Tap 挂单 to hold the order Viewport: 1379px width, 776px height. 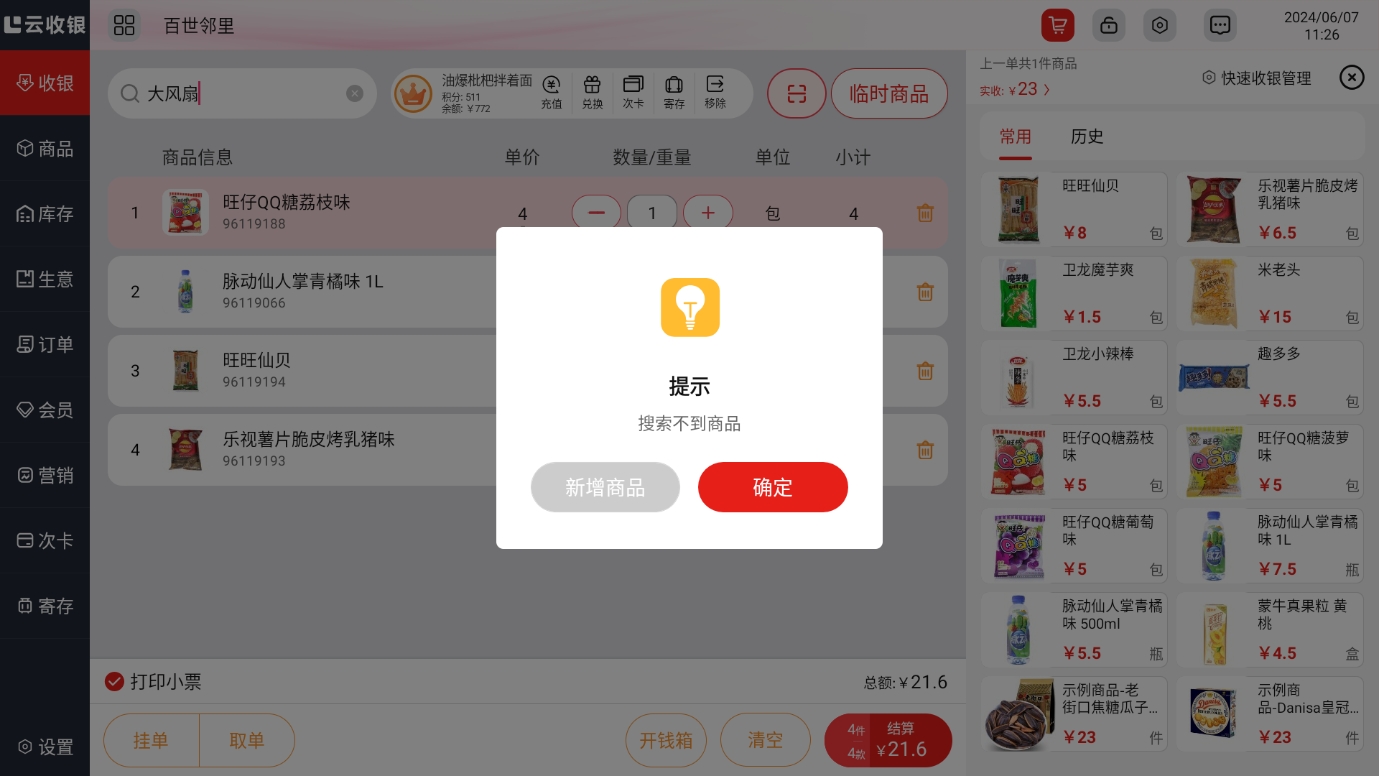pyautogui.click(x=151, y=740)
